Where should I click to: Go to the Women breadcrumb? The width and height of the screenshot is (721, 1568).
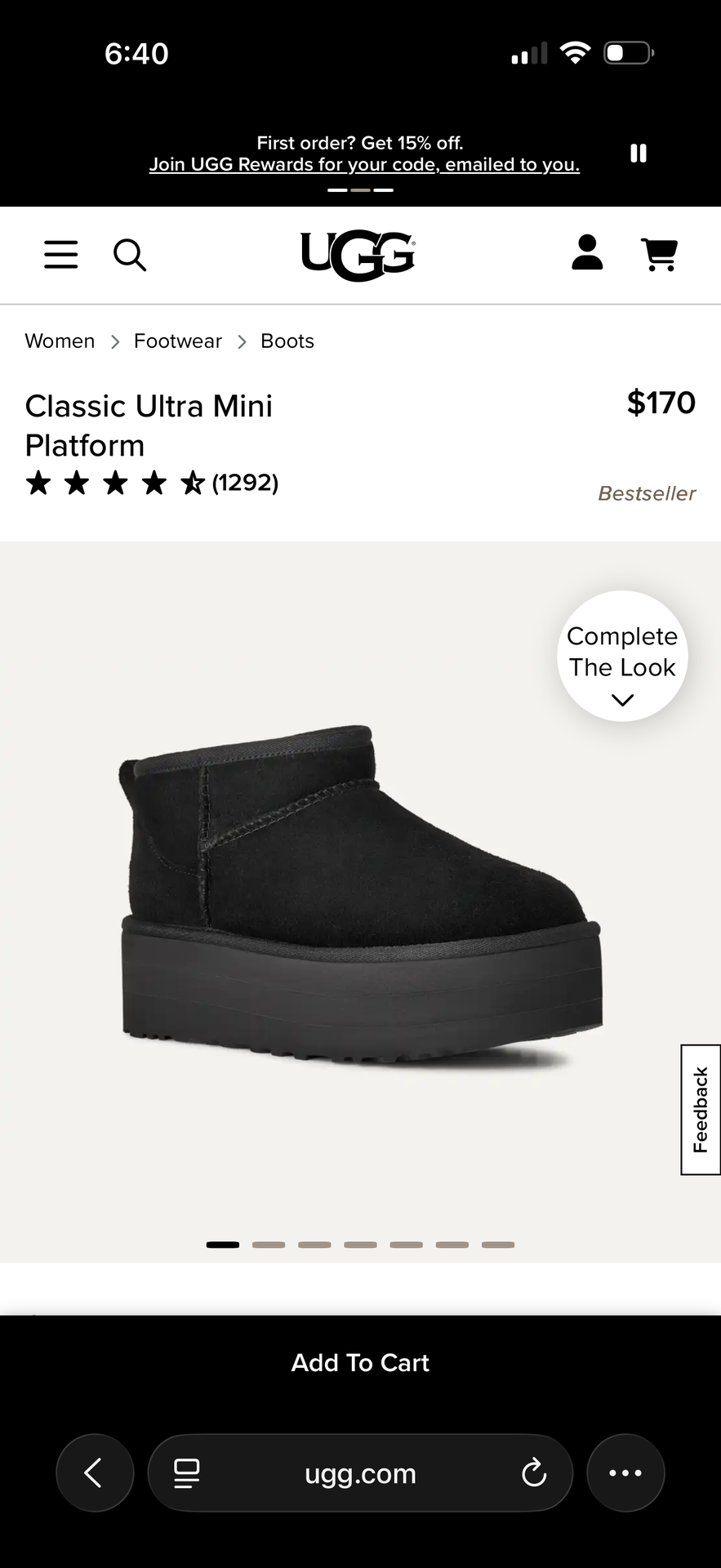[60, 341]
